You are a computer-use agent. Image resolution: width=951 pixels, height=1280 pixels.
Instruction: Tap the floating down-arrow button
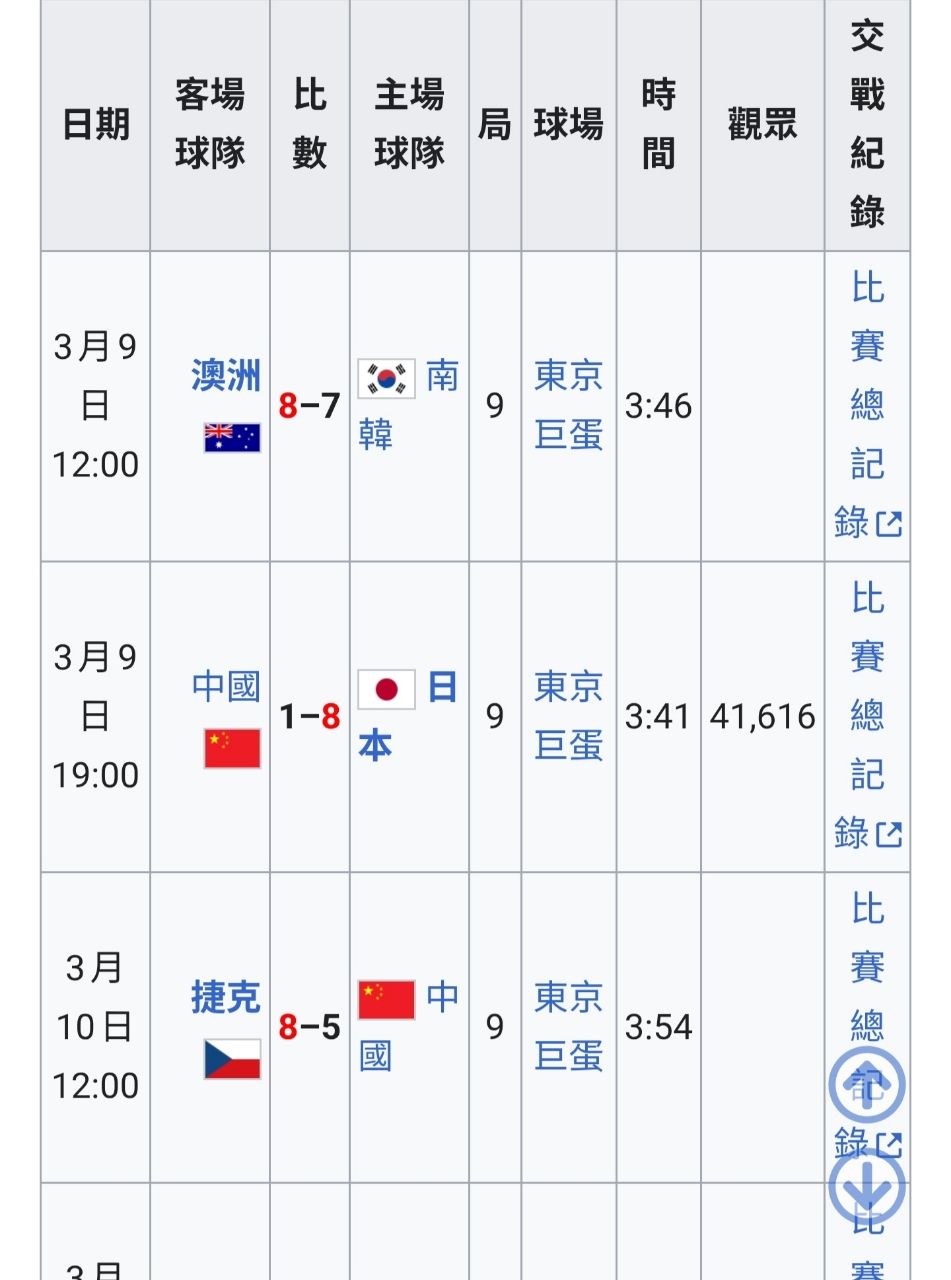tap(867, 1187)
